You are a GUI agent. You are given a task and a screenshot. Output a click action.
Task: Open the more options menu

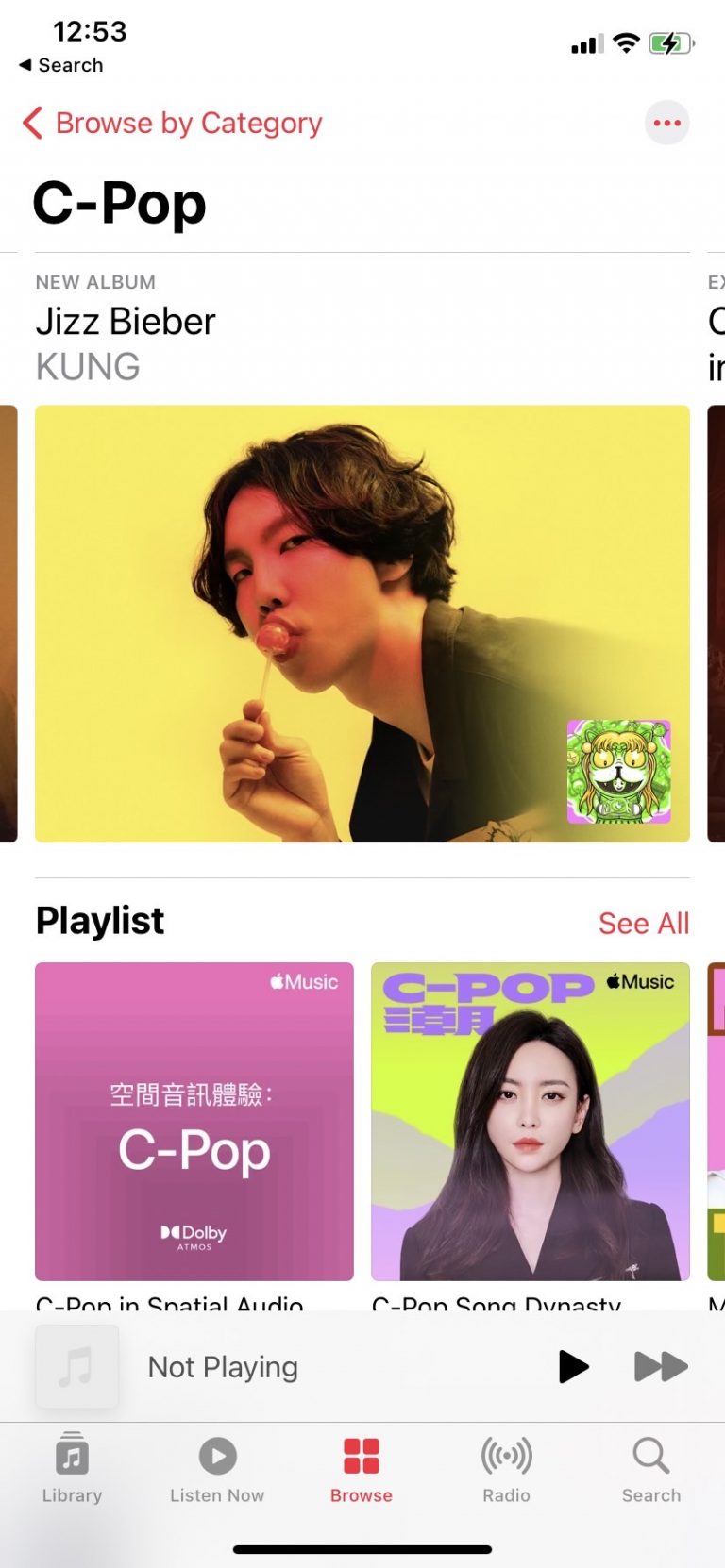pos(666,123)
